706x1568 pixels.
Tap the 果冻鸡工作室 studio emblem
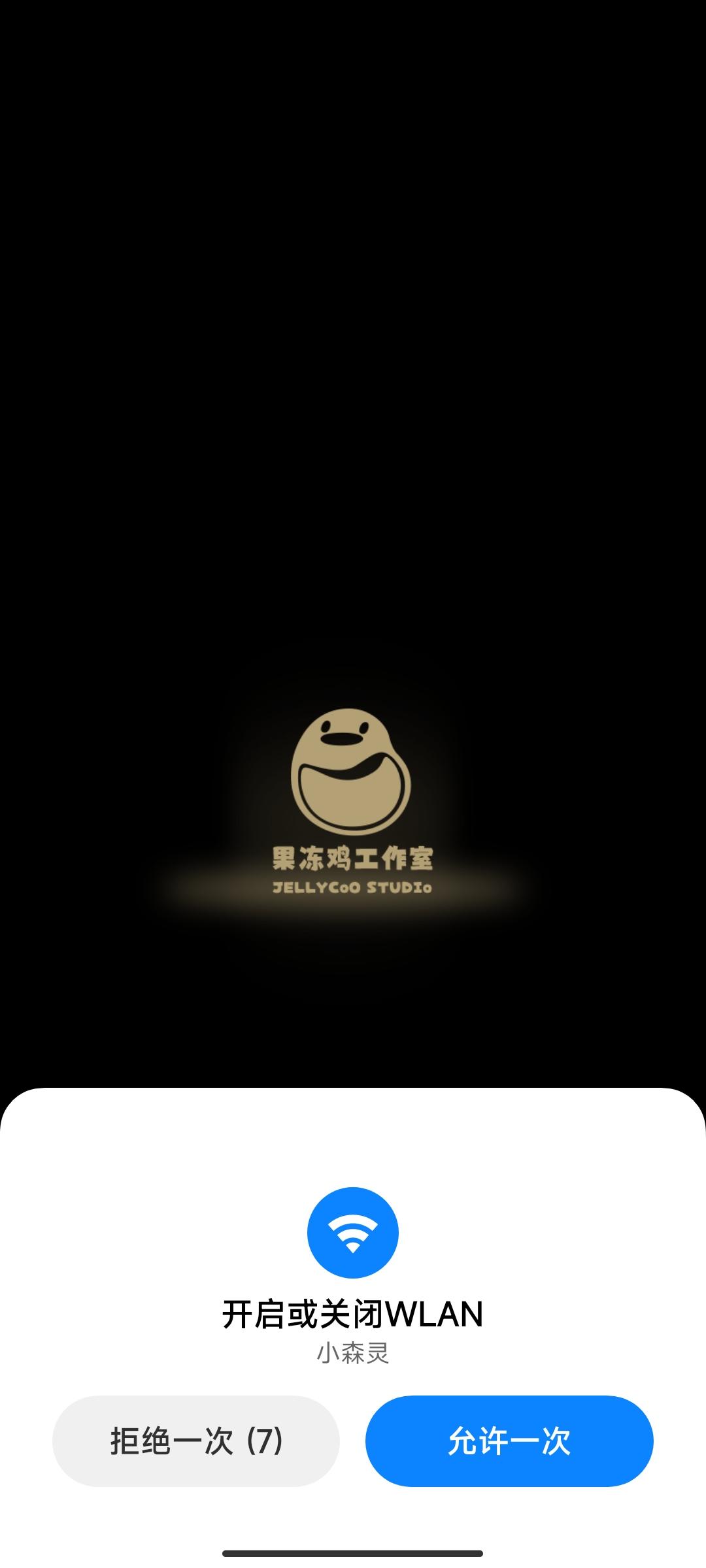(x=353, y=856)
